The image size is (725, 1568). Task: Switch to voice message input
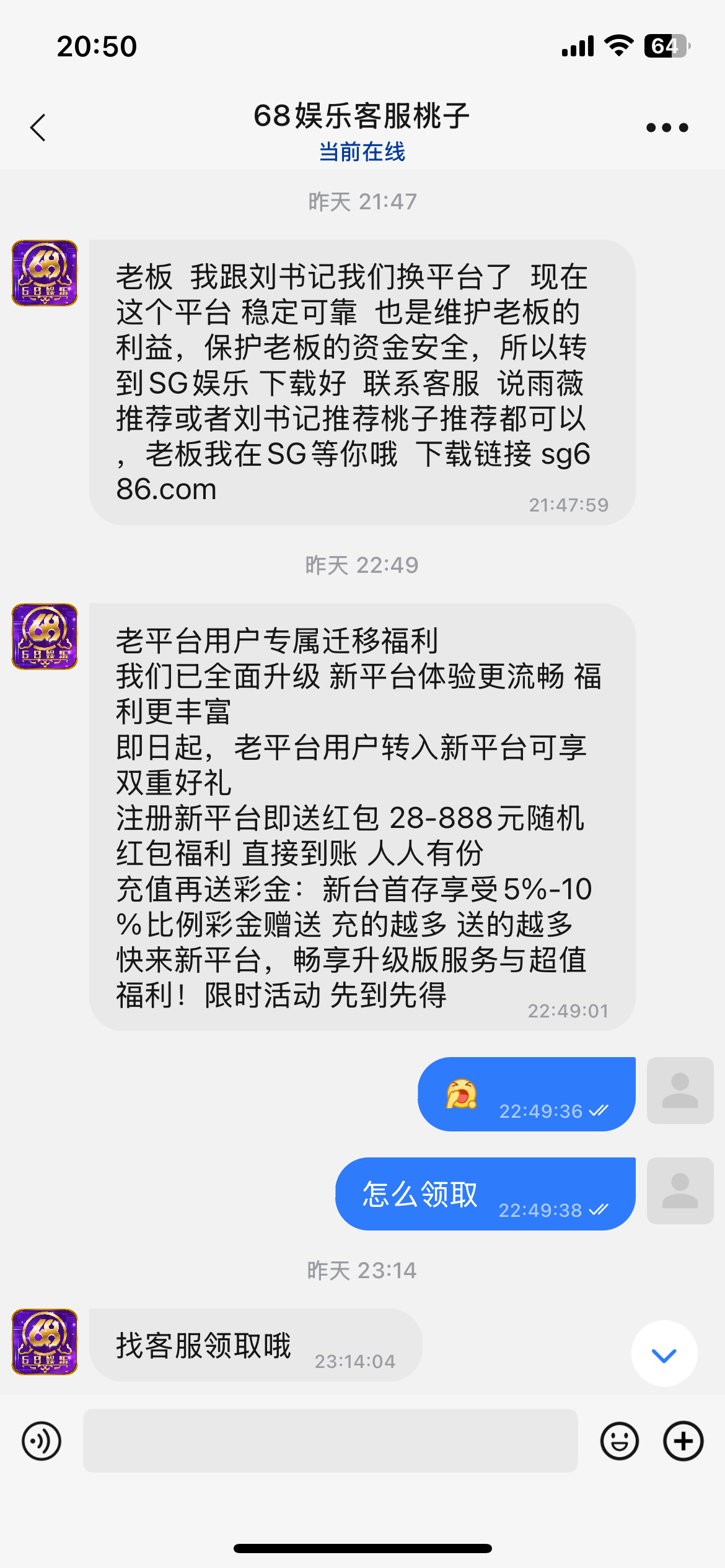tap(42, 1440)
